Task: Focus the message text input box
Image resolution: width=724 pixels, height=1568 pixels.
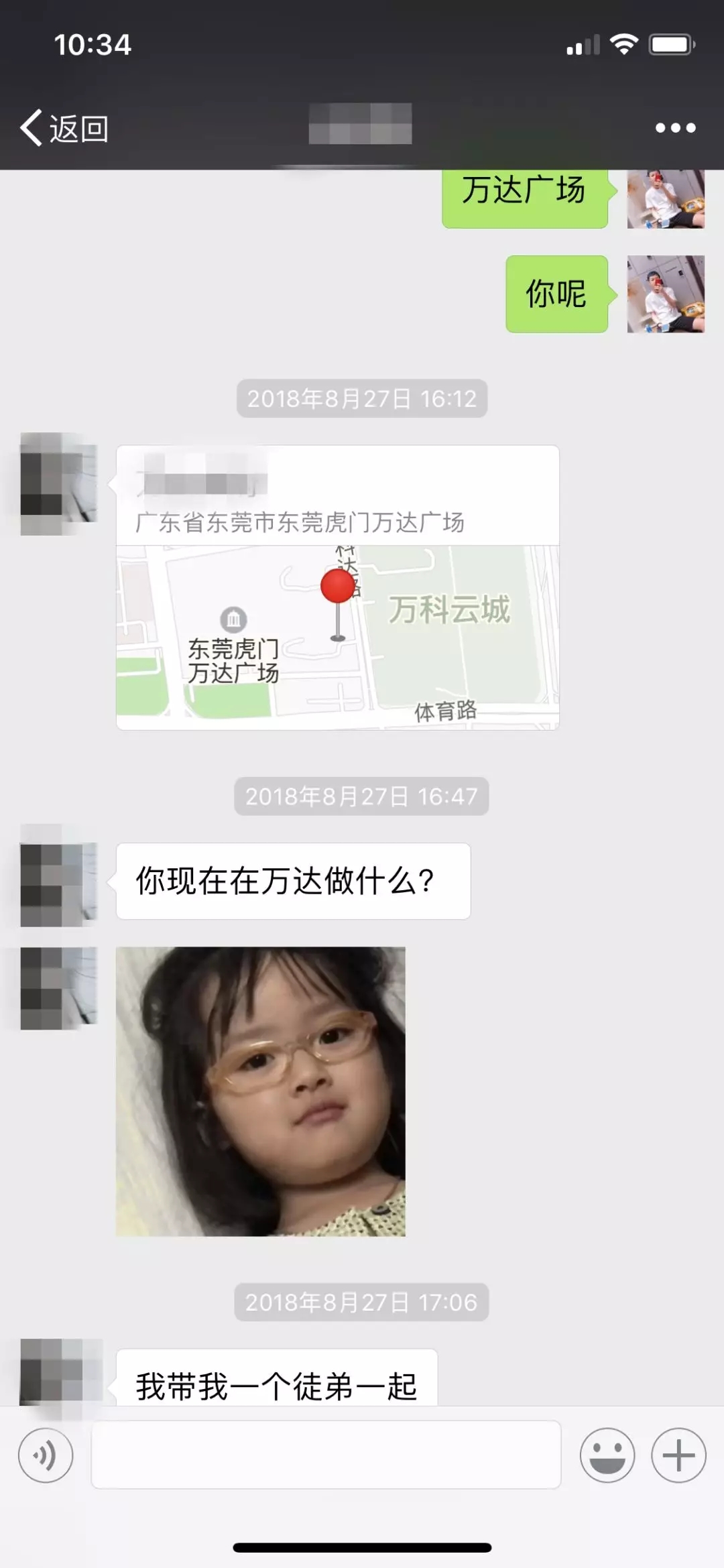Action: pyautogui.click(x=326, y=1455)
